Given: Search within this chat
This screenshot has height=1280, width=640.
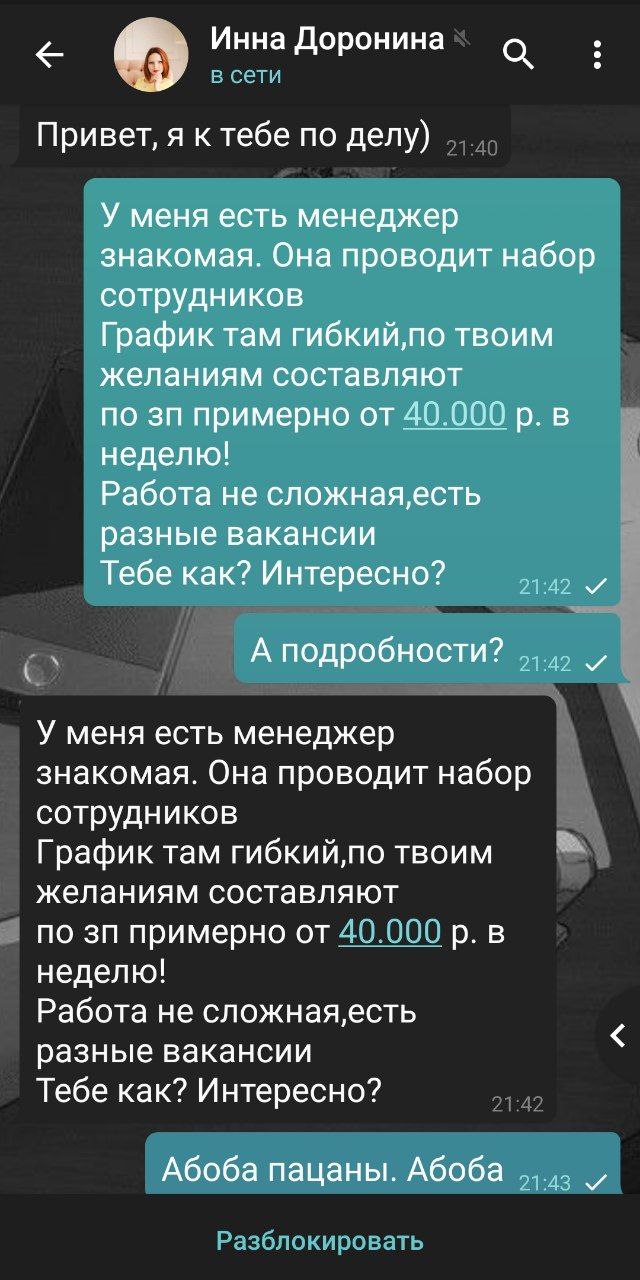Looking at the screenshot, I should pos(518,54).
